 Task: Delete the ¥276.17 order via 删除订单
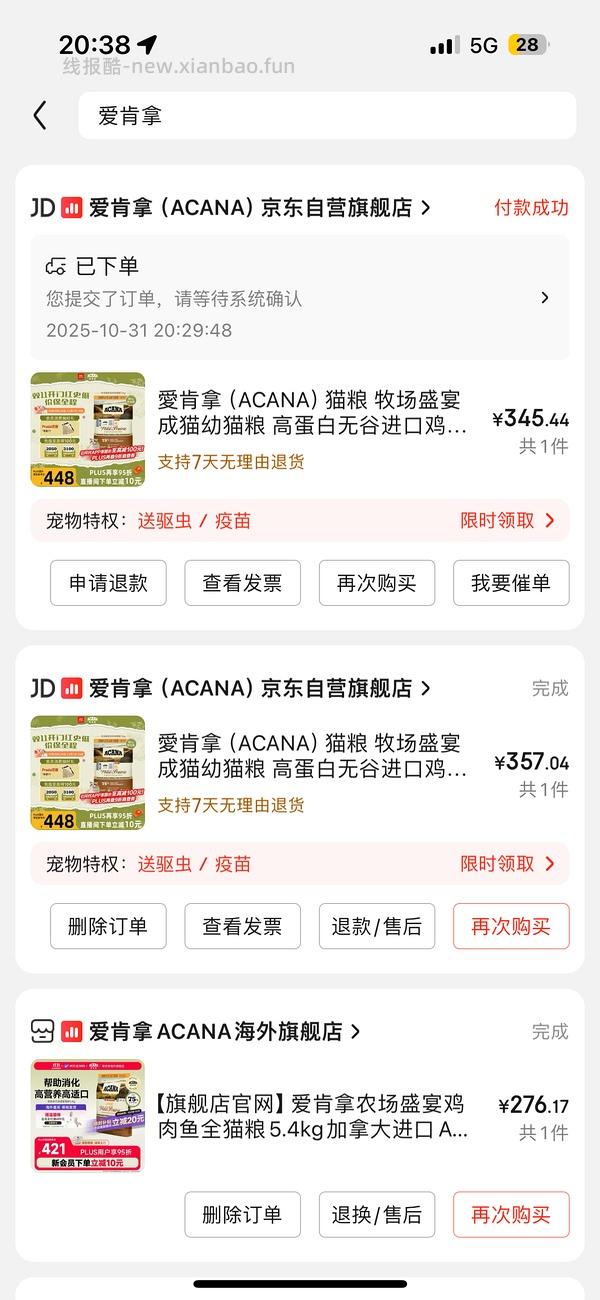coord(242,1214)
